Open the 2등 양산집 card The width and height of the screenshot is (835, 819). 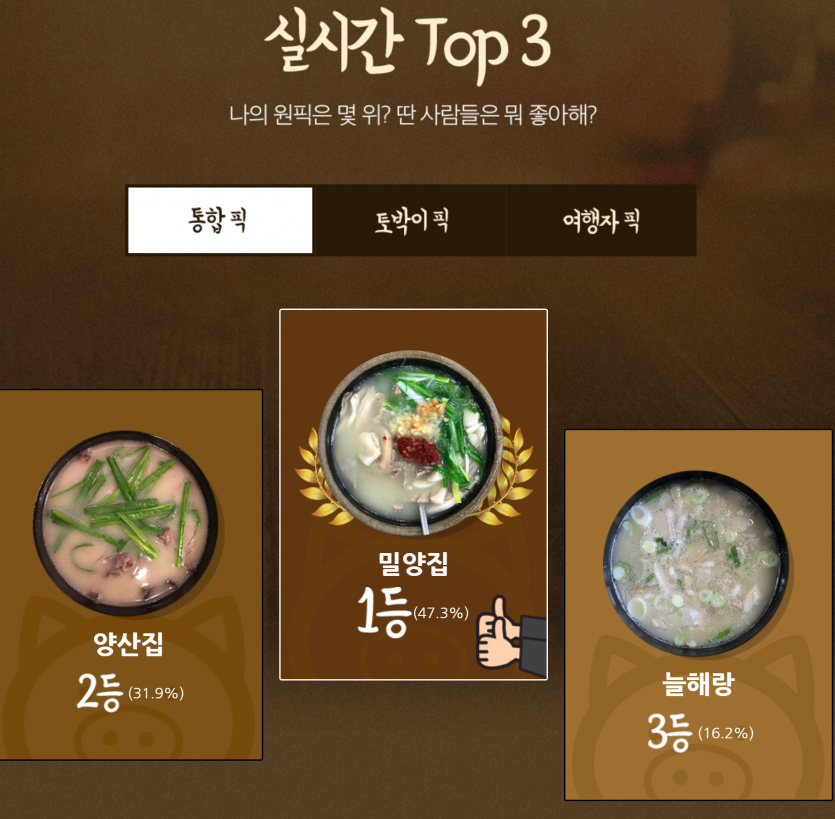point(130,575)
